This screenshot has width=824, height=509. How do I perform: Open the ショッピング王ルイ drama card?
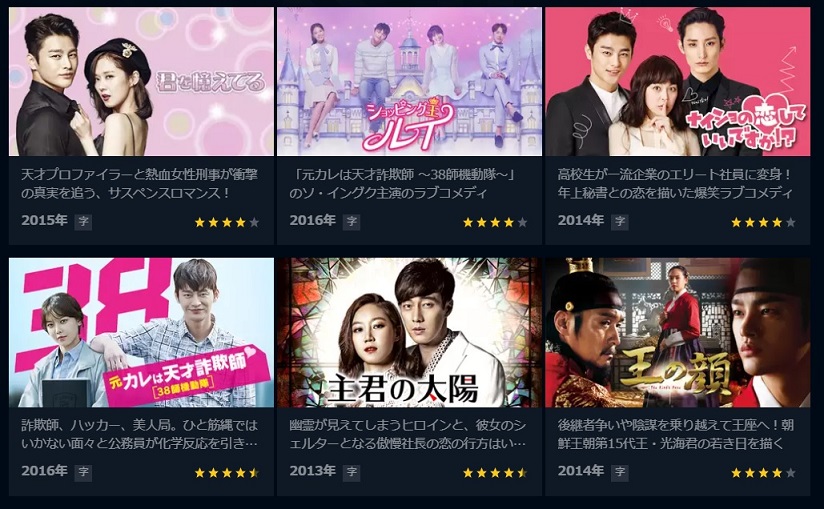[409, 82]
